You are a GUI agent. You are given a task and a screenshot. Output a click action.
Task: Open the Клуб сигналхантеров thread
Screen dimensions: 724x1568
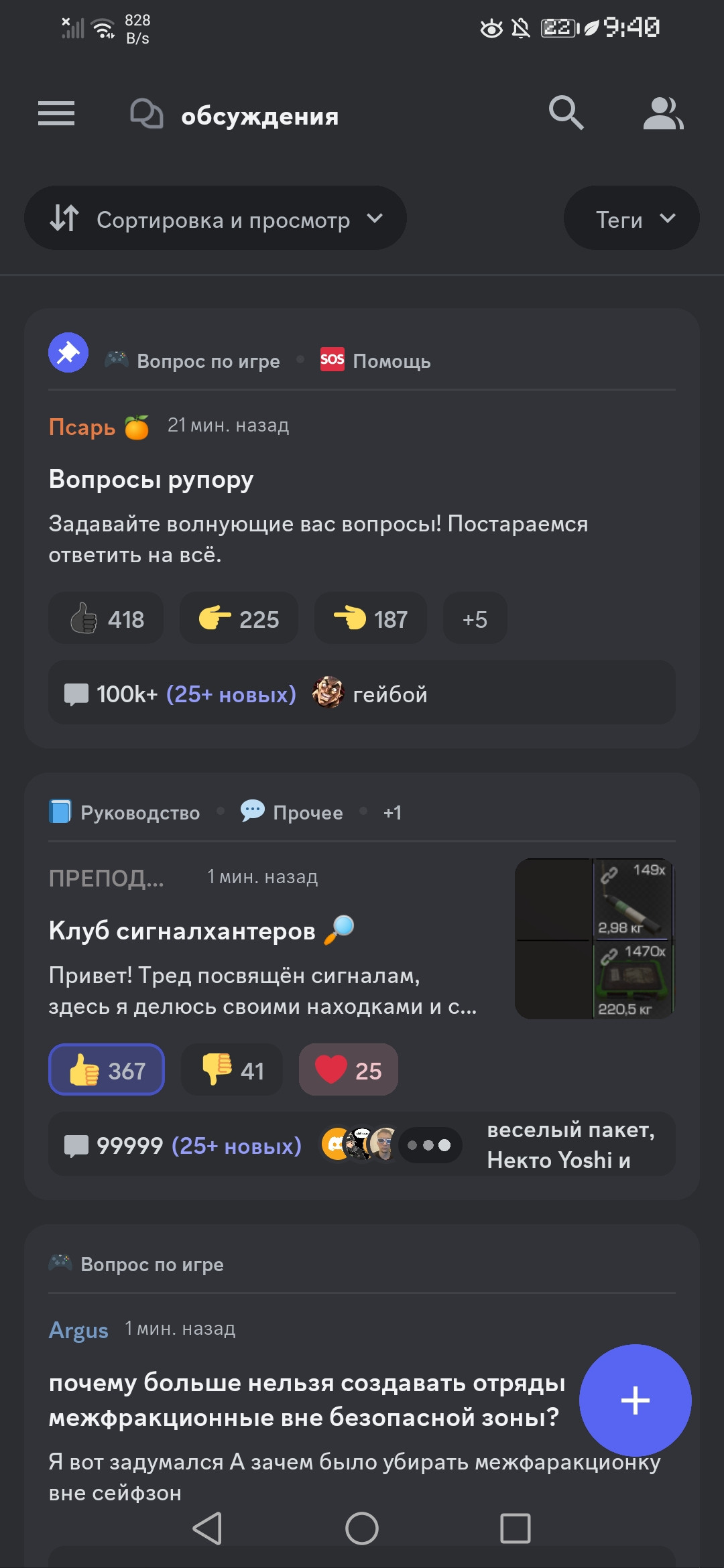pyautogui.click(x=182, y=931)
